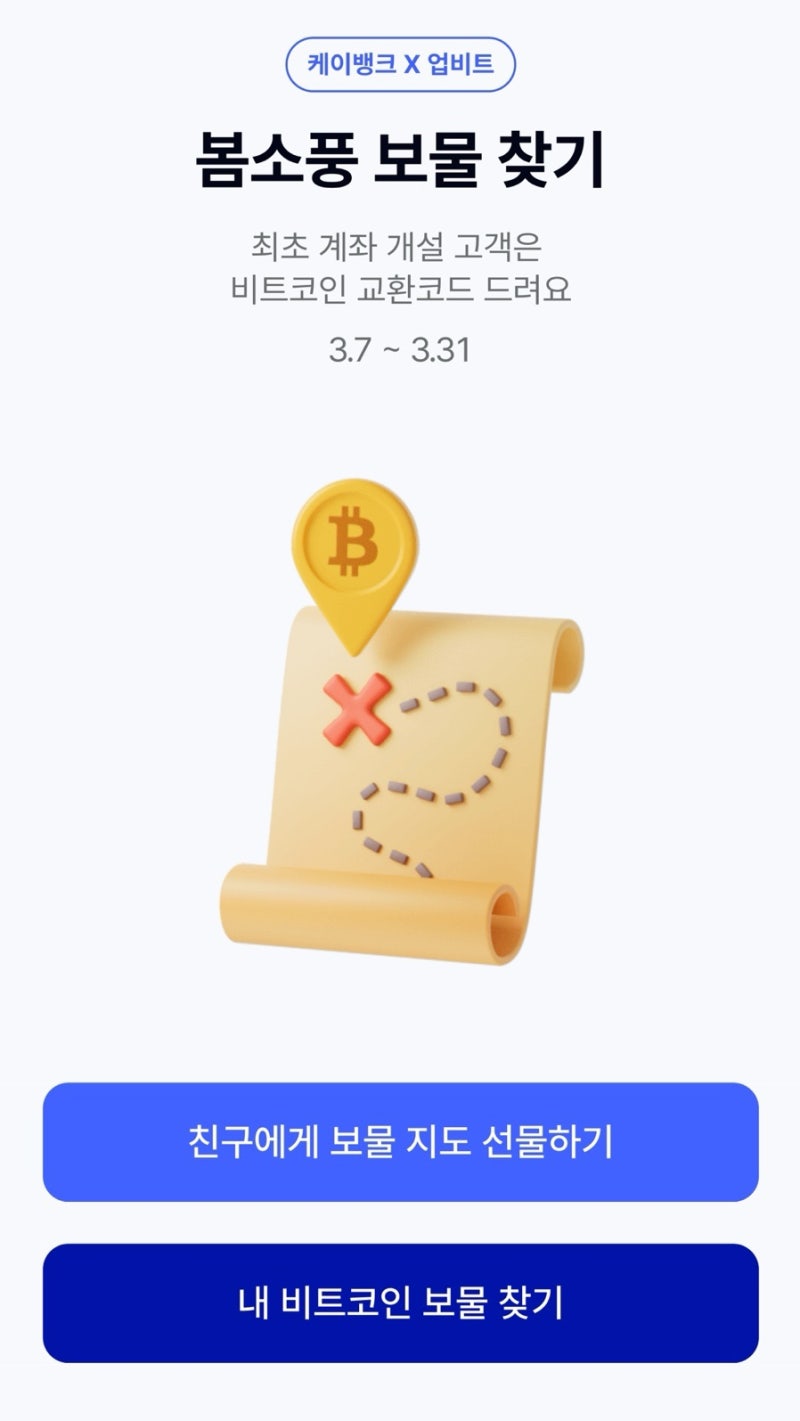Click the 최초 계좌 개설 고객은 text line
800x1421 pixels.
[x=398, y=246]
